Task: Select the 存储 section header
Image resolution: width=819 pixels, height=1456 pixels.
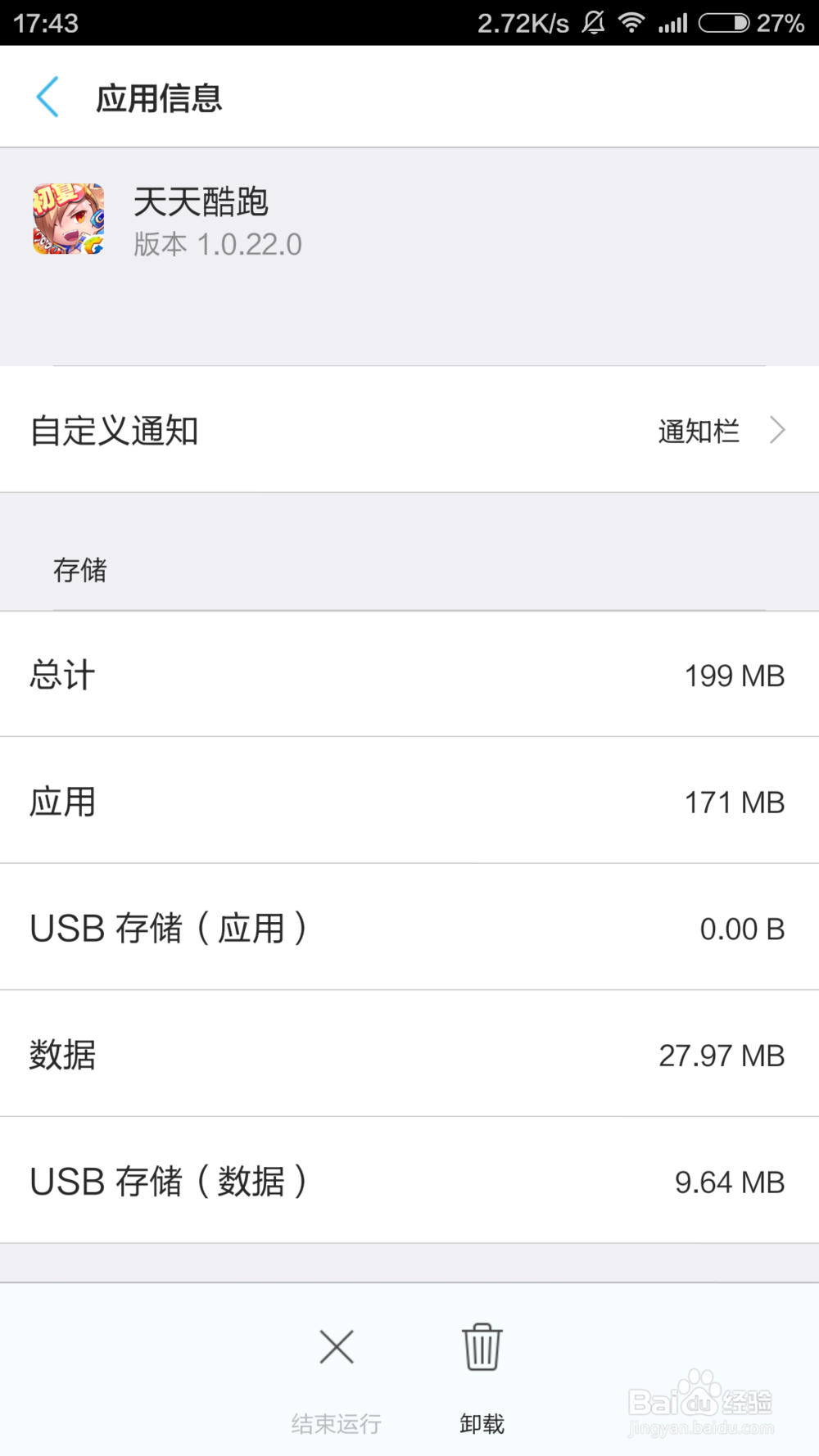Action: click(80, 571)
